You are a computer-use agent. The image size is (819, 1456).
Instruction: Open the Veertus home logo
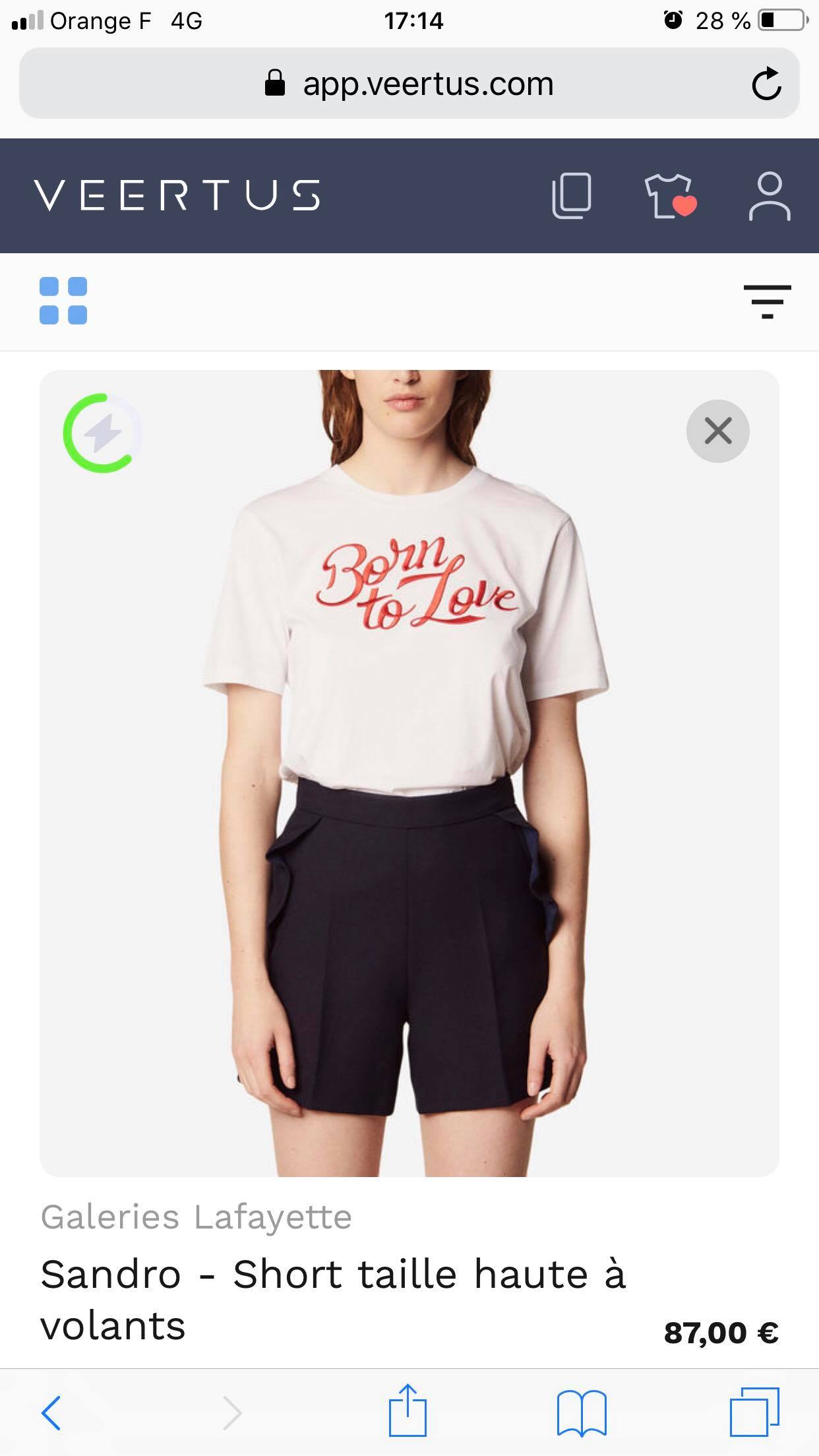177,195
